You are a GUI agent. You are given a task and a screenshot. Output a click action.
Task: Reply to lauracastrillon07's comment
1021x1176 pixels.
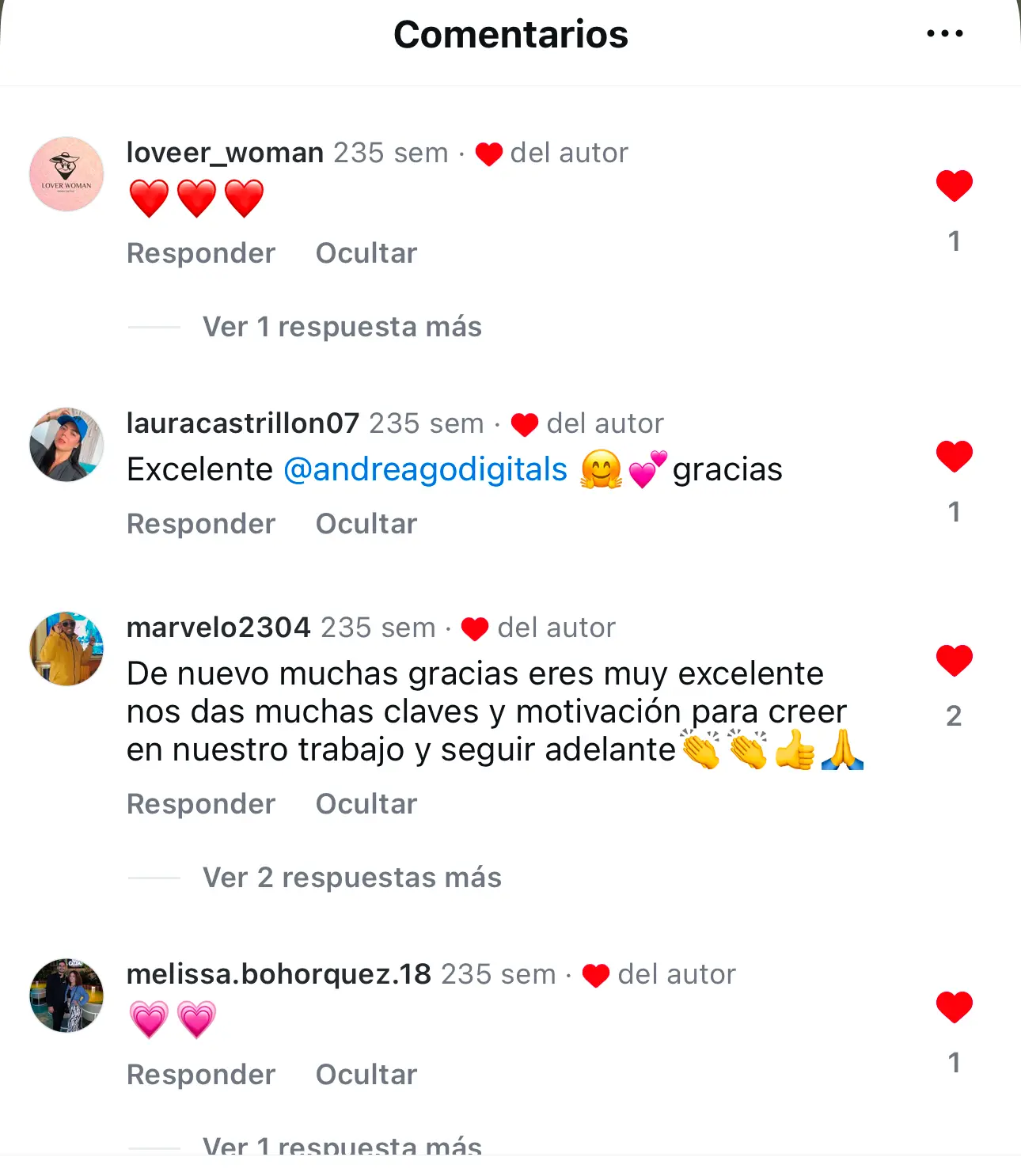point(201,524)
